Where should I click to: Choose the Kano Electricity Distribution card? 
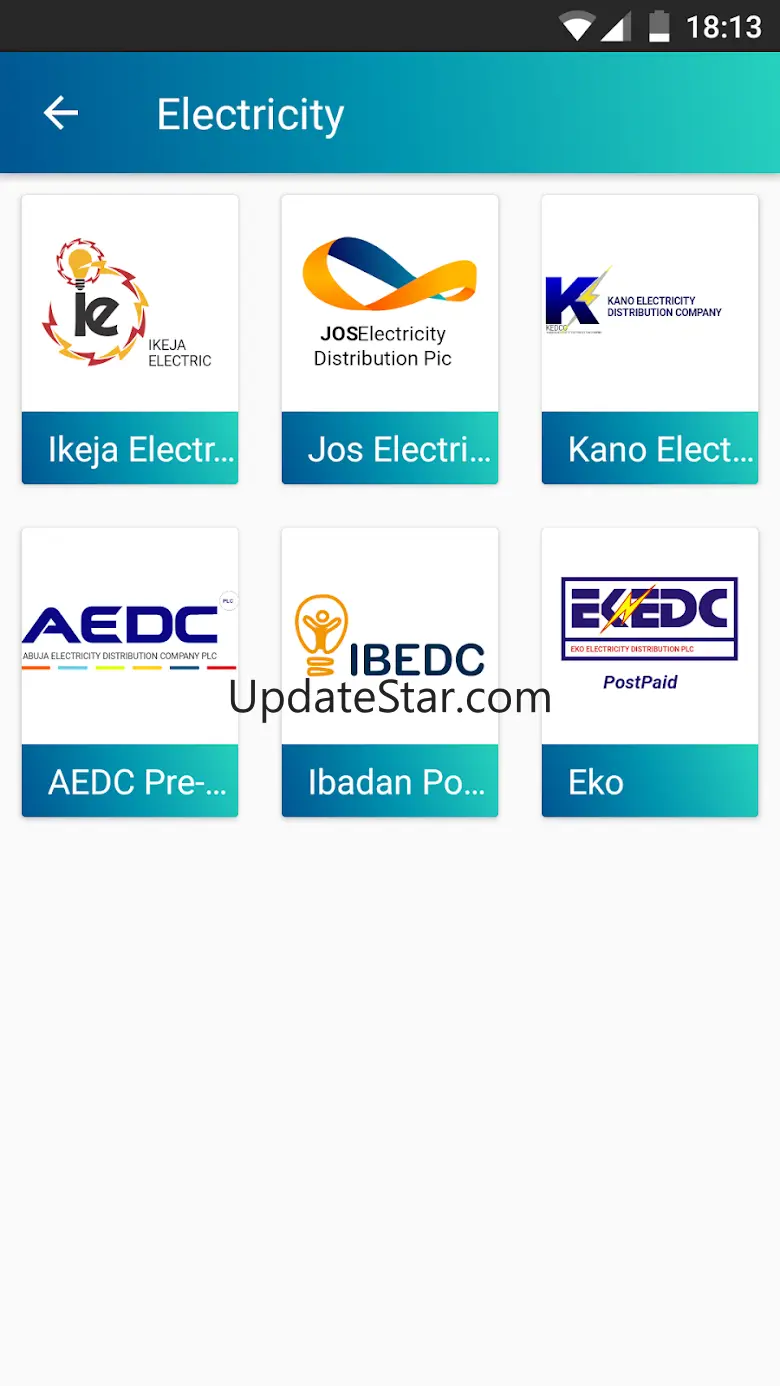650,340
